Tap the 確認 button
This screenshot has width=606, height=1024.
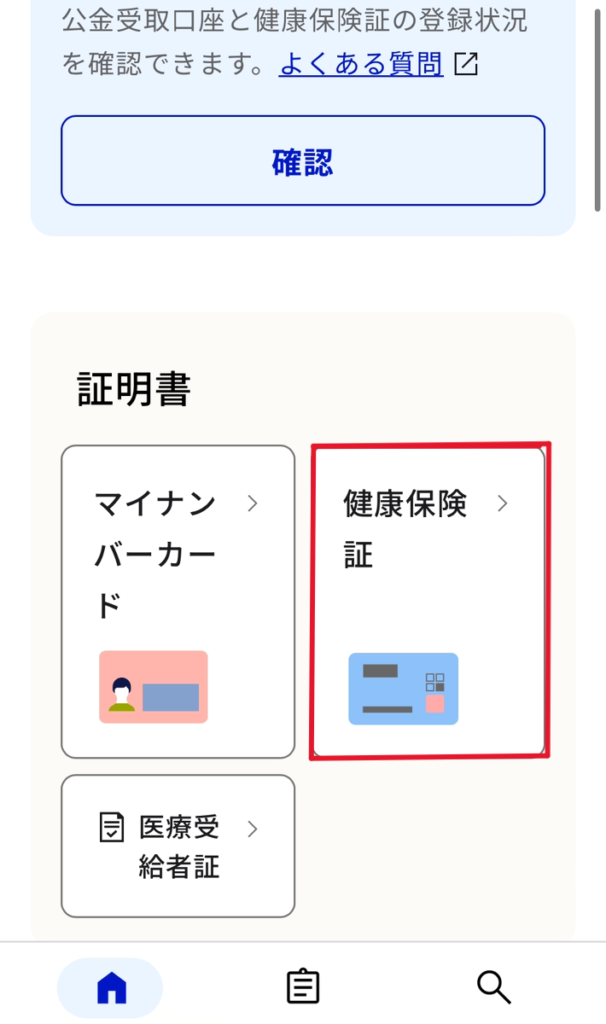tap(302, 161)
